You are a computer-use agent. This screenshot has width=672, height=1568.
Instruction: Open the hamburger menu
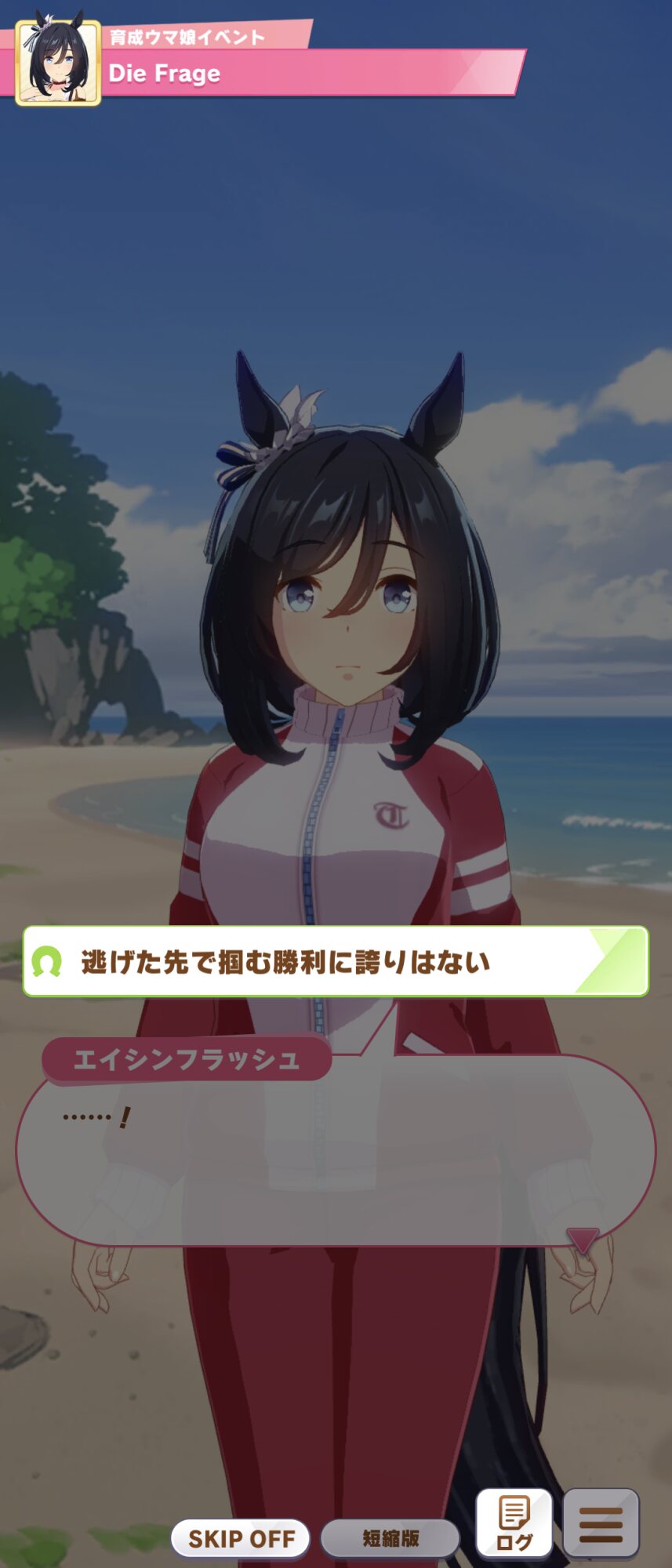click(x=601, y=1523)
